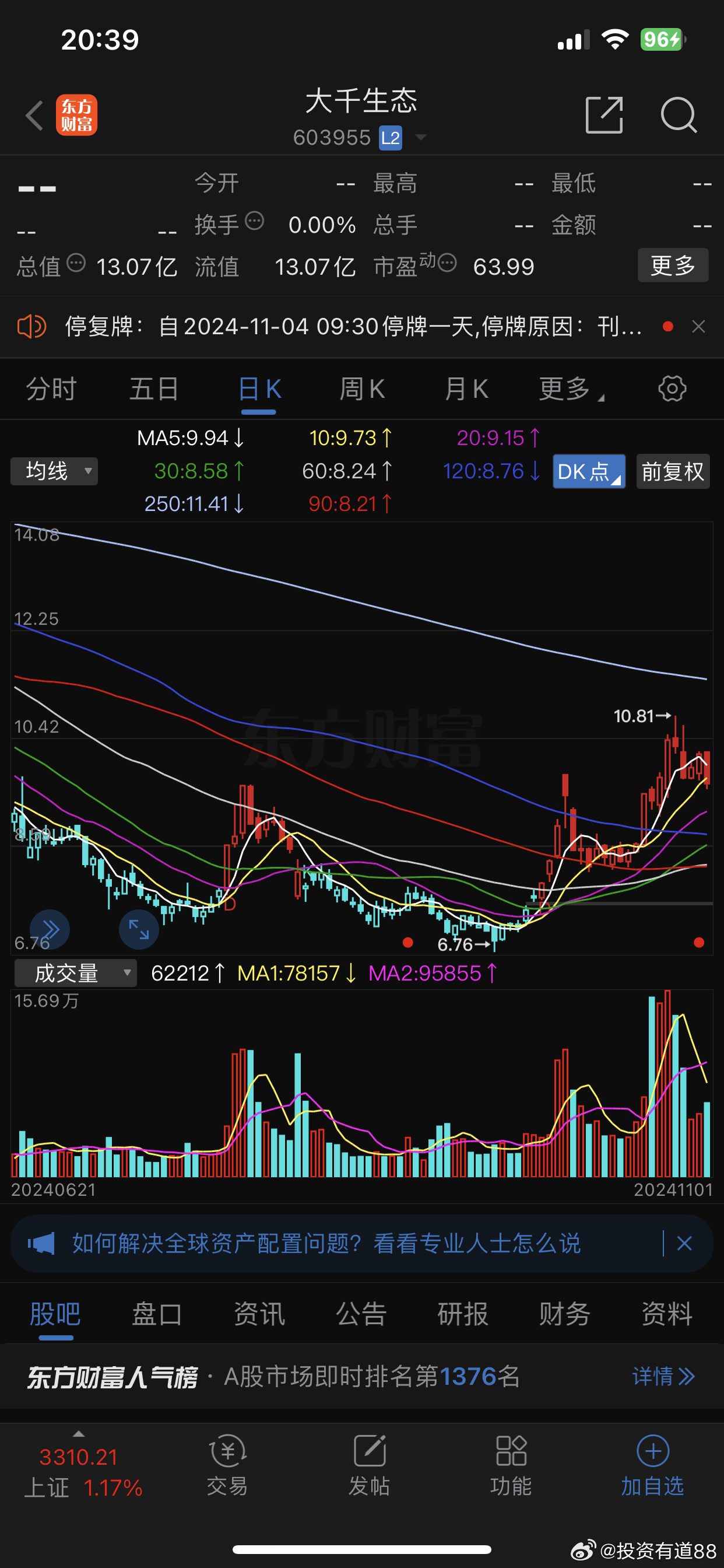Switch to the 公告 tab

coord(361,1314)
